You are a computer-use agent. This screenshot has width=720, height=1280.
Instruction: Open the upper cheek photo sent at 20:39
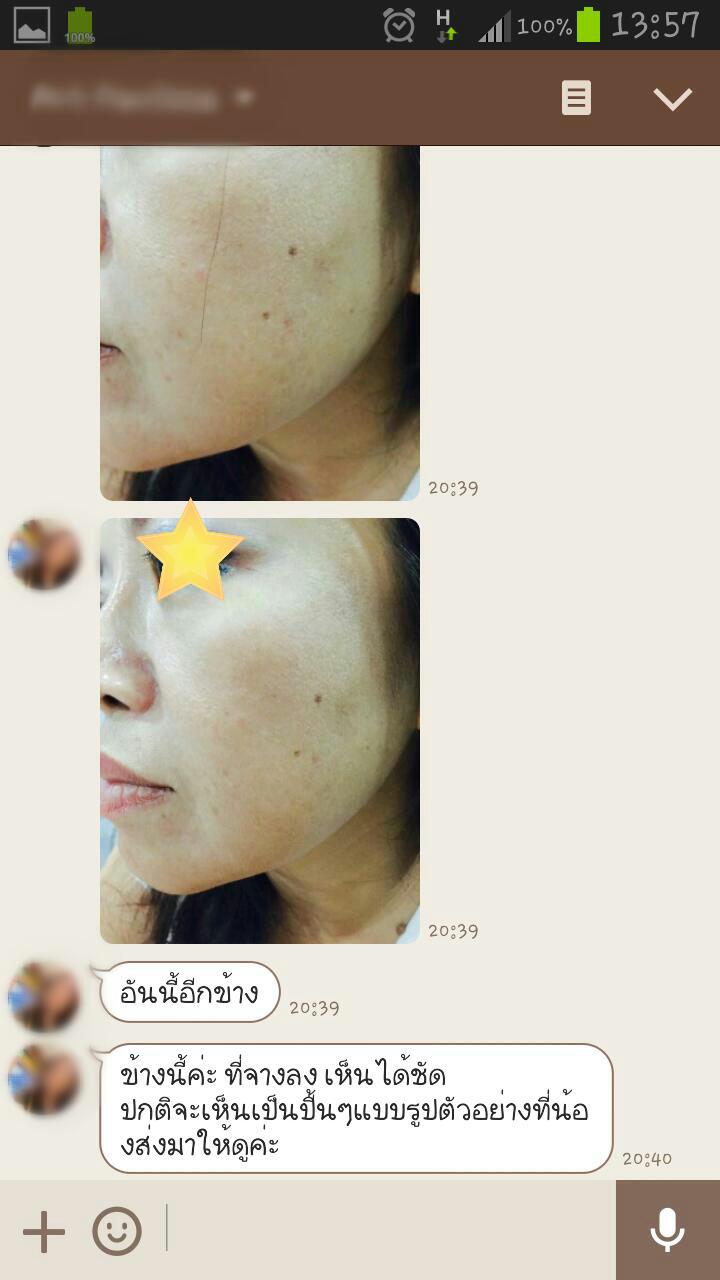coord(260,320)
